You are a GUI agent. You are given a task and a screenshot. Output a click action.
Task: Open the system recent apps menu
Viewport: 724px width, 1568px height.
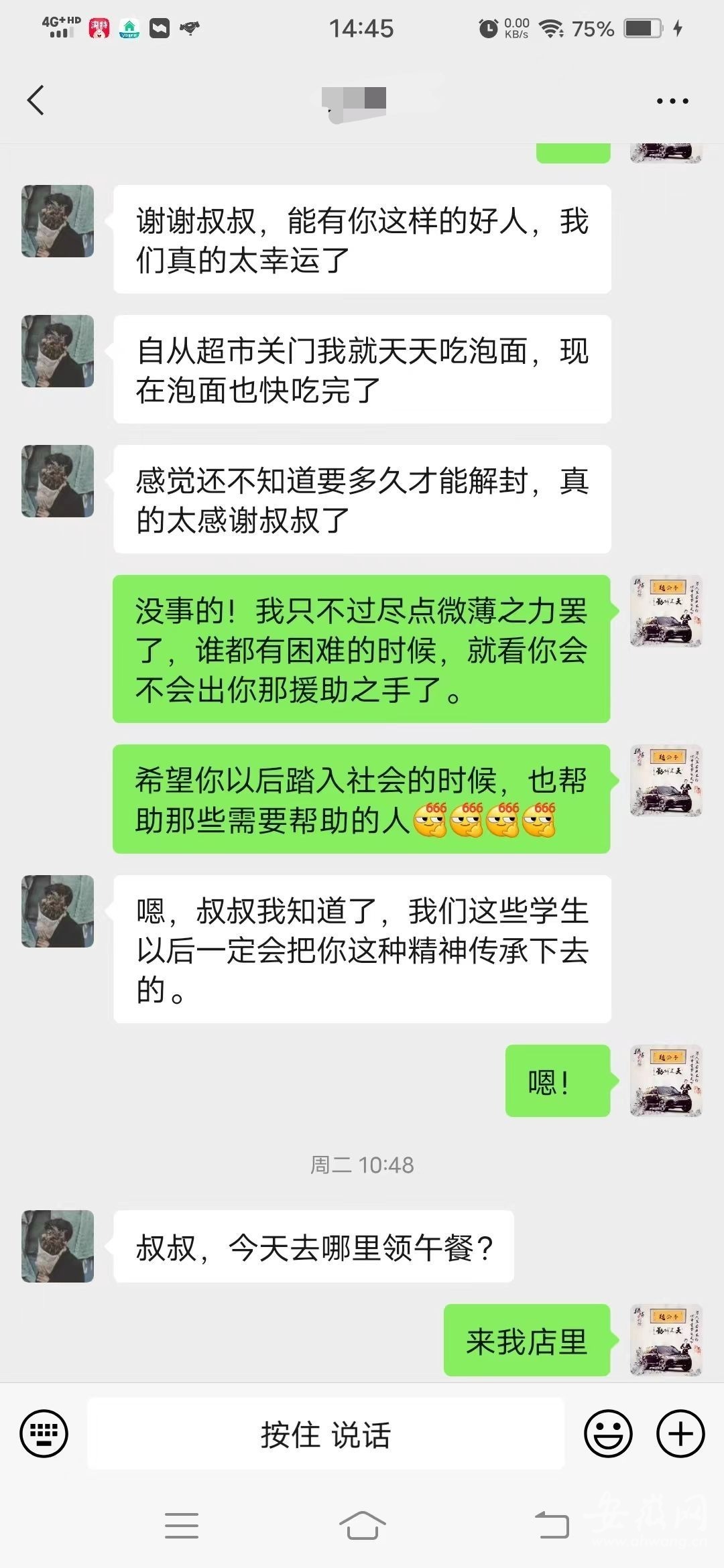[182, 1526]
